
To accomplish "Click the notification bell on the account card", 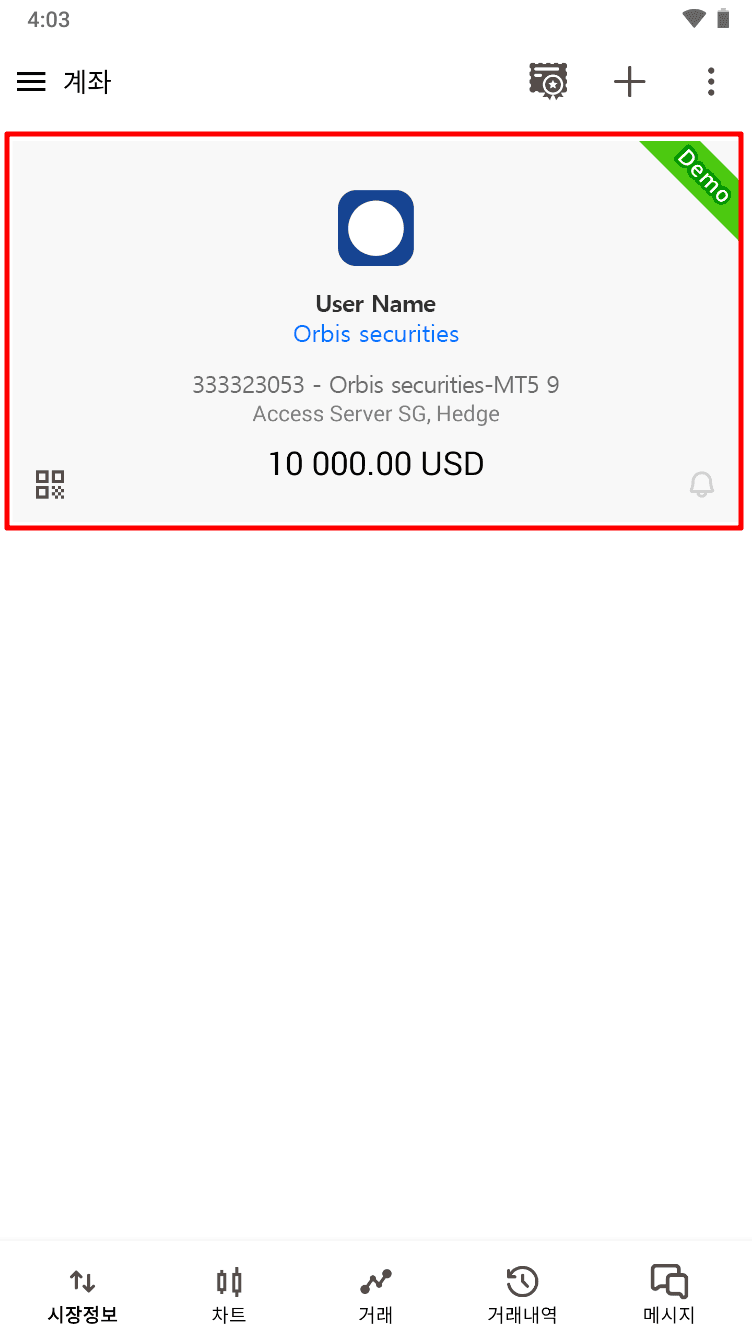I will point(702,484).
